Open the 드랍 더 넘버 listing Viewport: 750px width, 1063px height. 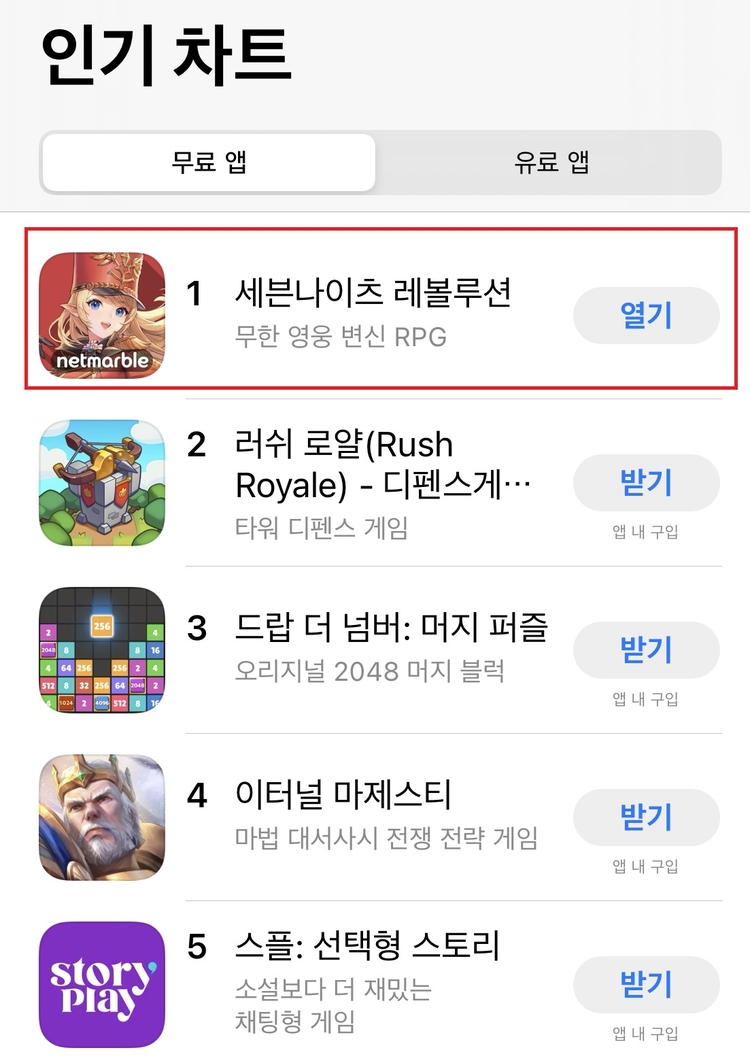[390, 628]
